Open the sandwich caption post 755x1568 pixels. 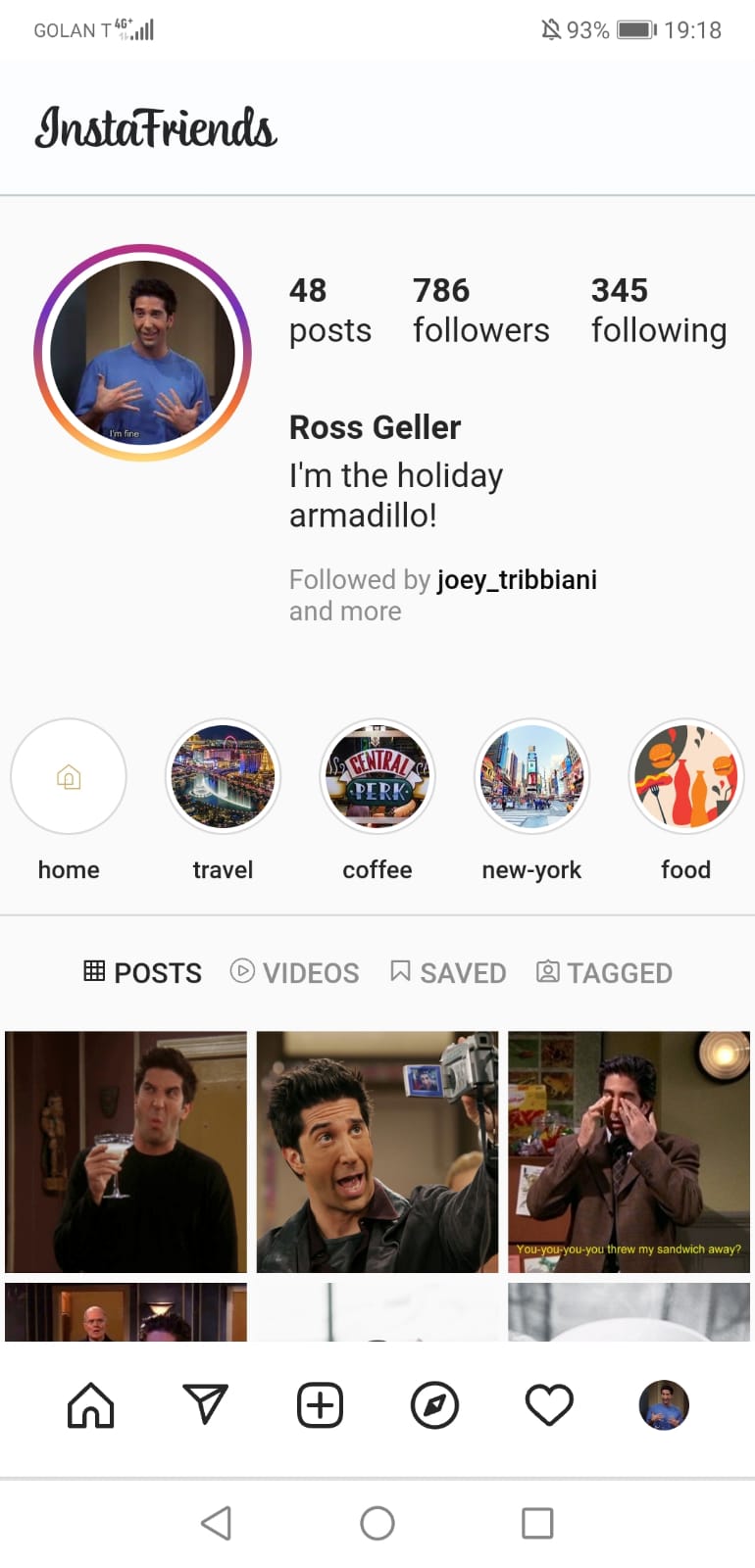[629, 1151]
